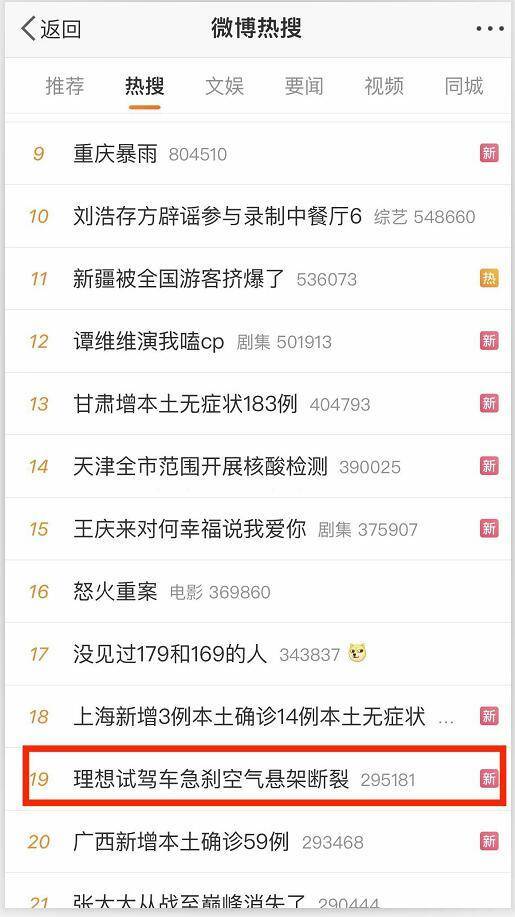This screenshot has width=515, height=917.
Task: Open topic 谭维维演我嗑cp
Action: (x=258, y=342)
